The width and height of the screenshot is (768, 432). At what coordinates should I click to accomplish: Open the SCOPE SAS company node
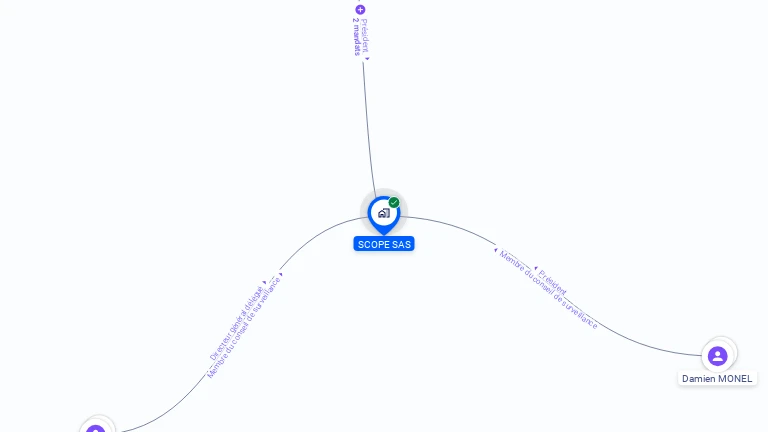[383, 214]
